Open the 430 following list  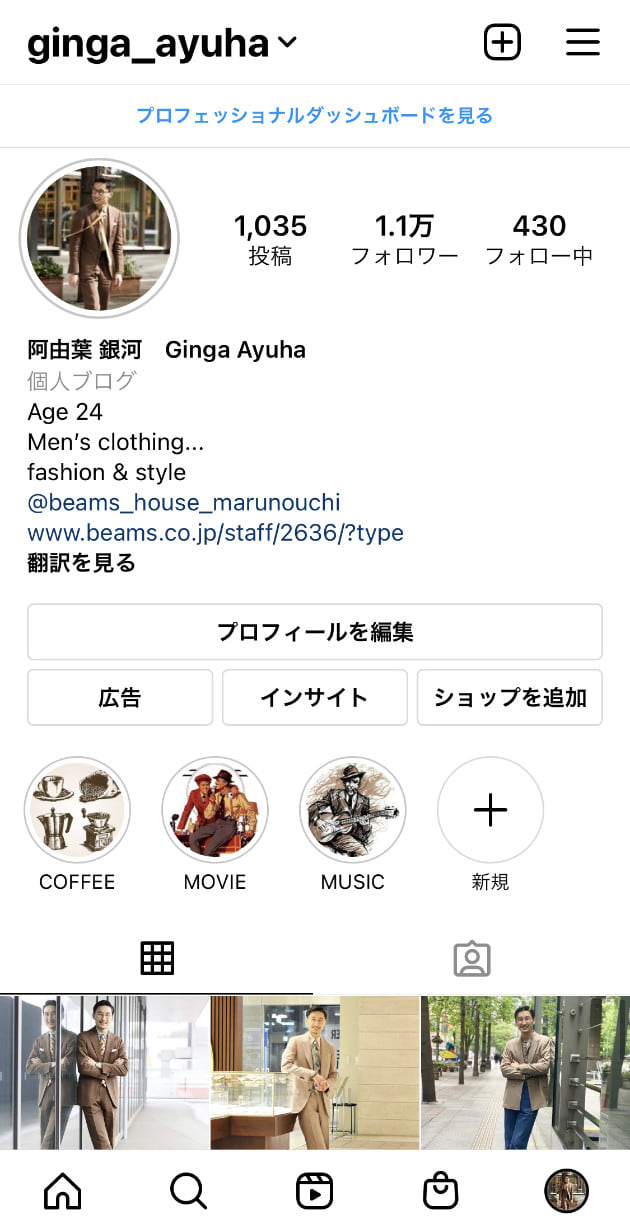(539, 239)
